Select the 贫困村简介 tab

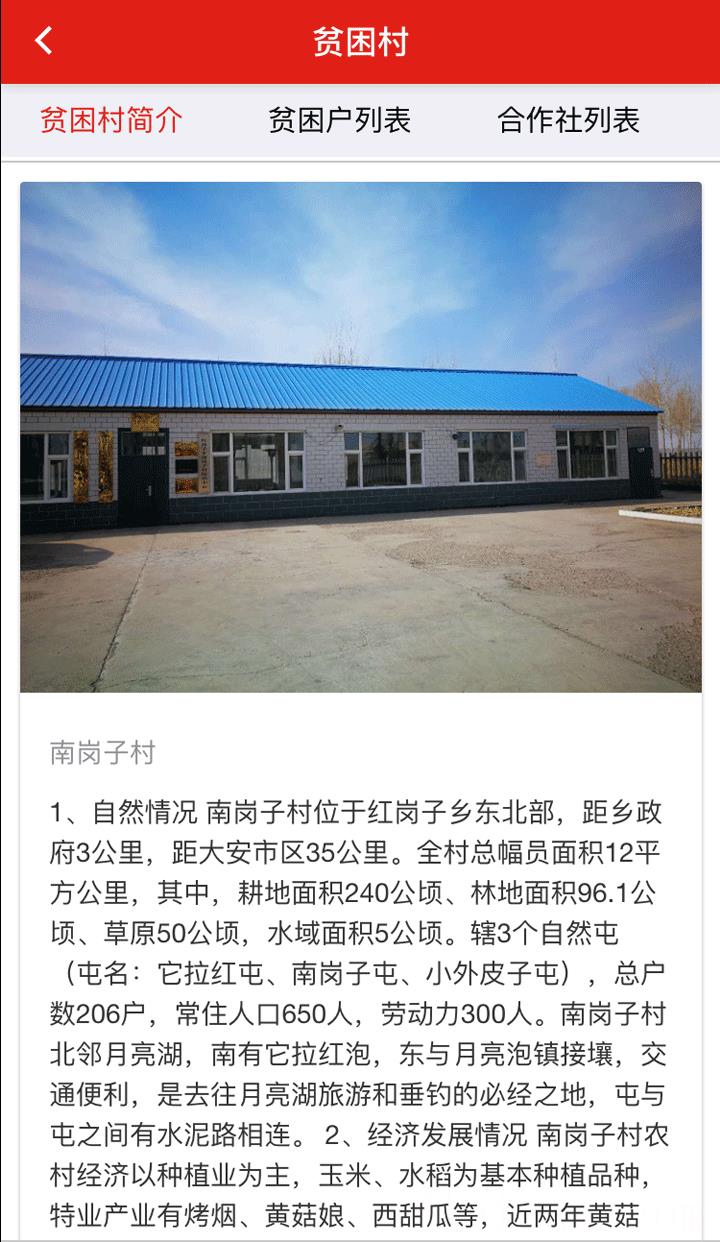[x=111, y=121]
